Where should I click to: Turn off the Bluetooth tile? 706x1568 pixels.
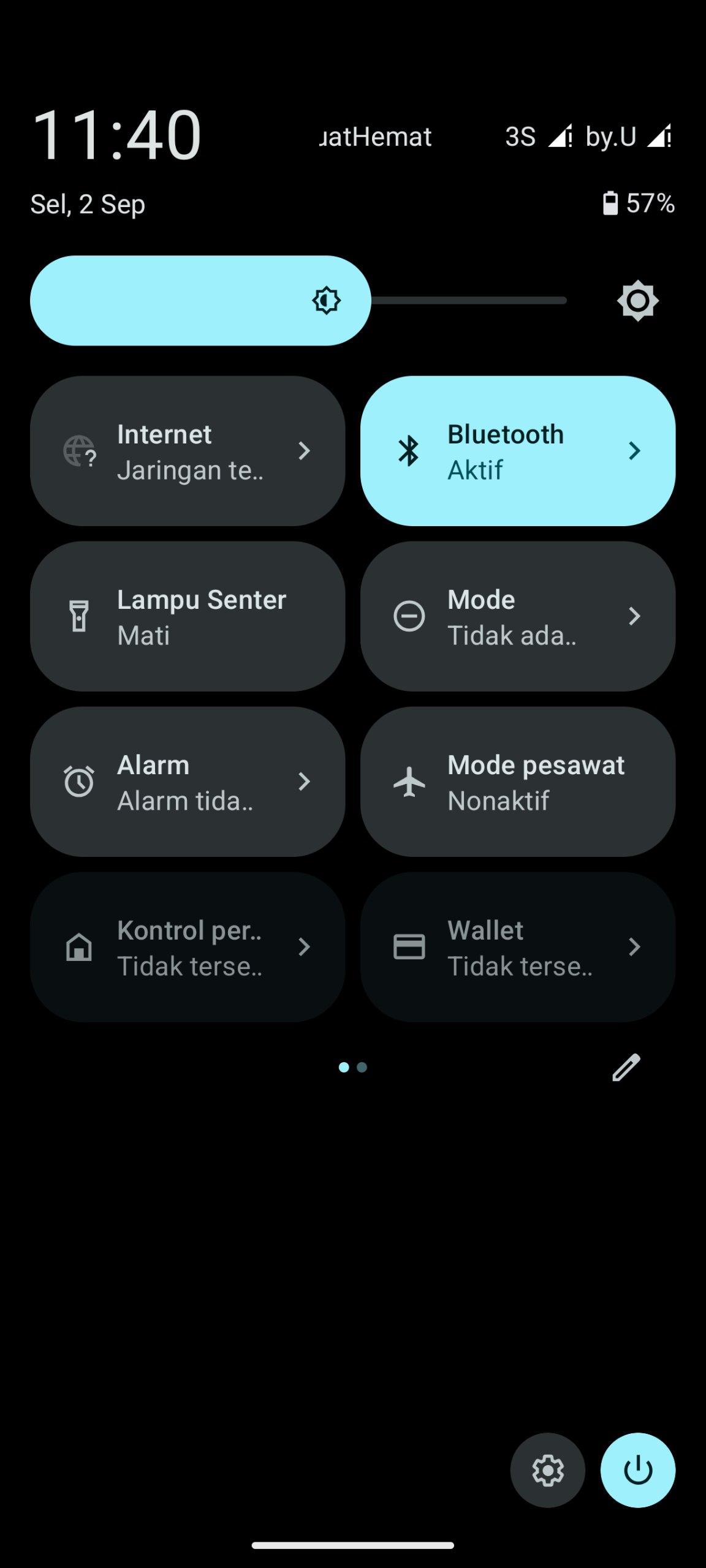coord(517,451)
